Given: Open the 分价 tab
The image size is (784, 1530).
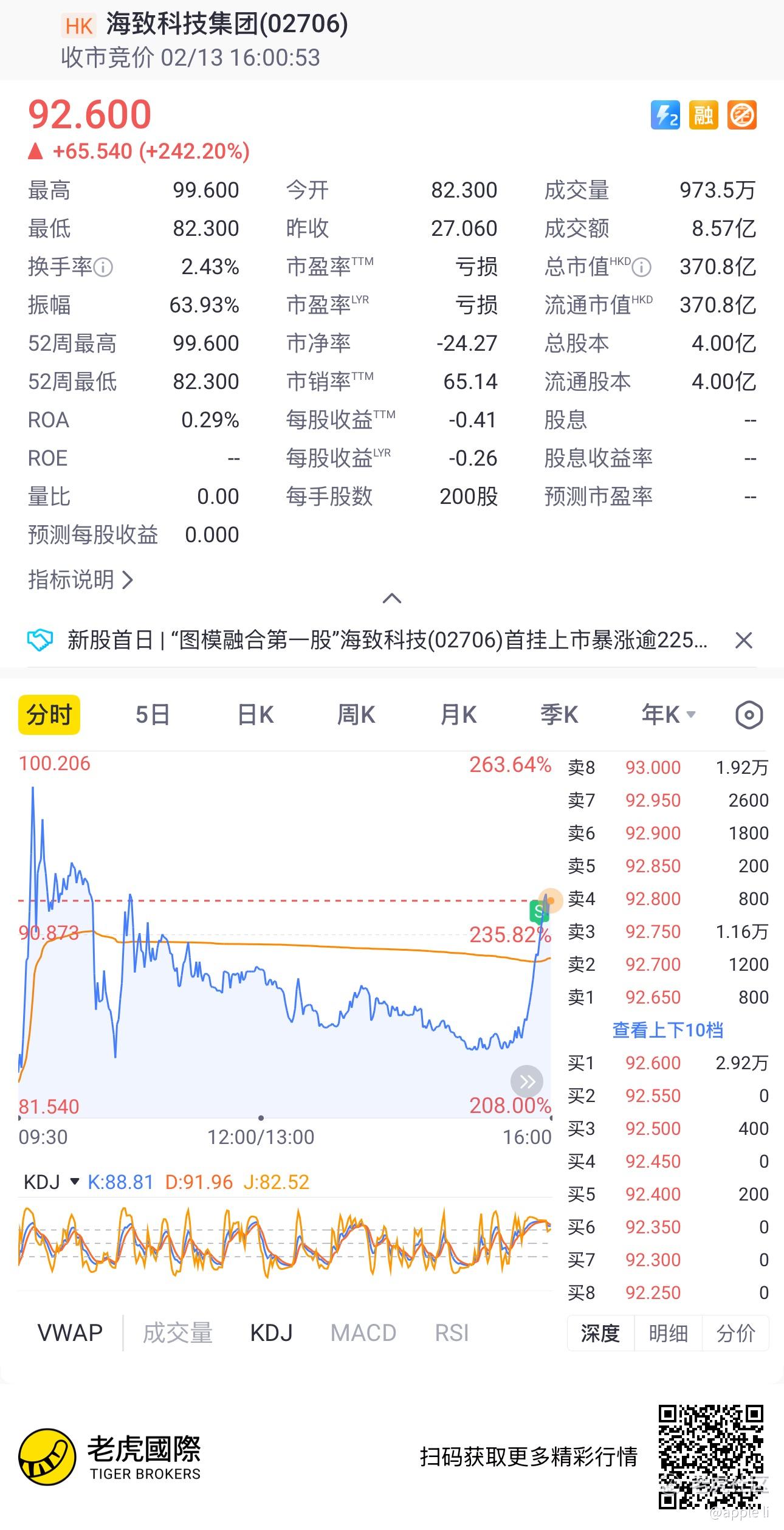Looking at the screenshot, I should pos(735,1334).
